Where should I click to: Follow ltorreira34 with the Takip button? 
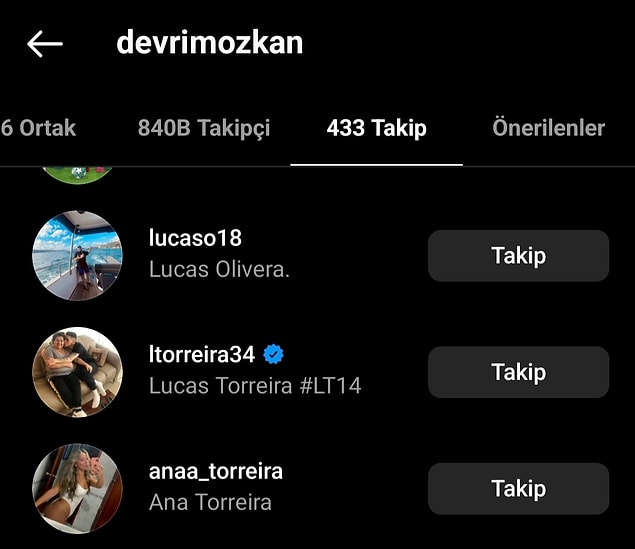pos(518,372)
